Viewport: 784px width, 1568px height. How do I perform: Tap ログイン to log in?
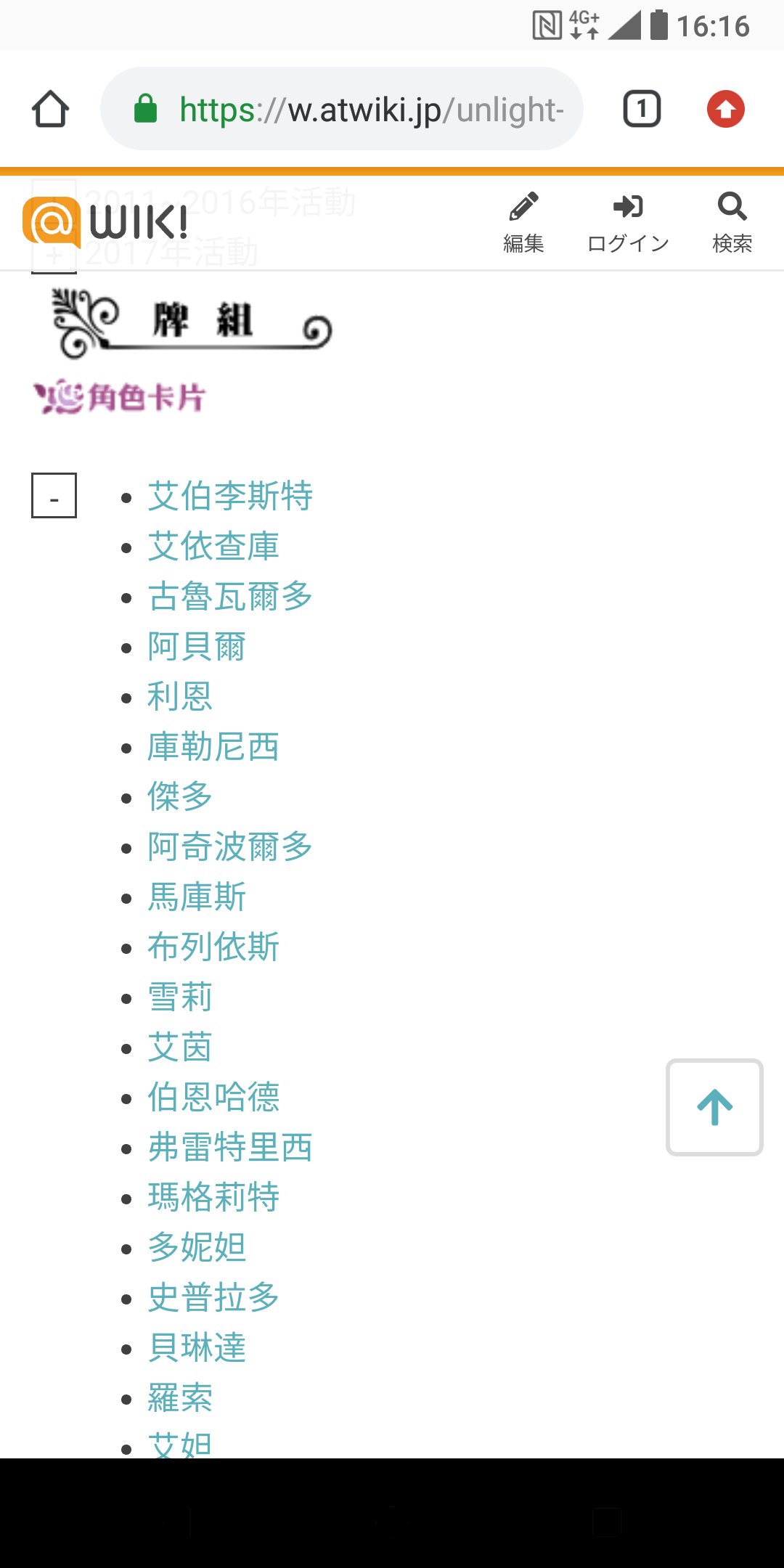[x=628, y=222]
